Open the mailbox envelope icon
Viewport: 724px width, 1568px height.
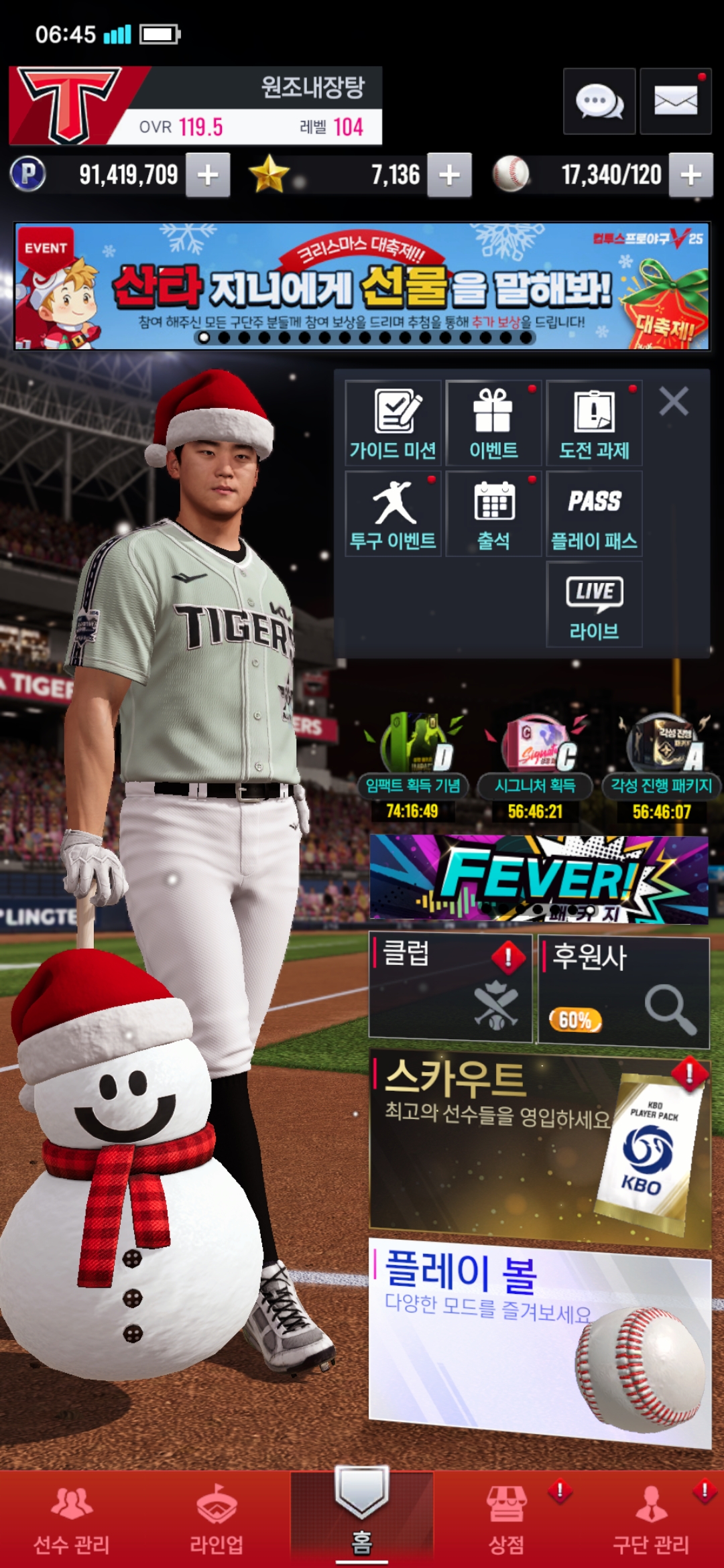(x=675, y=102)
